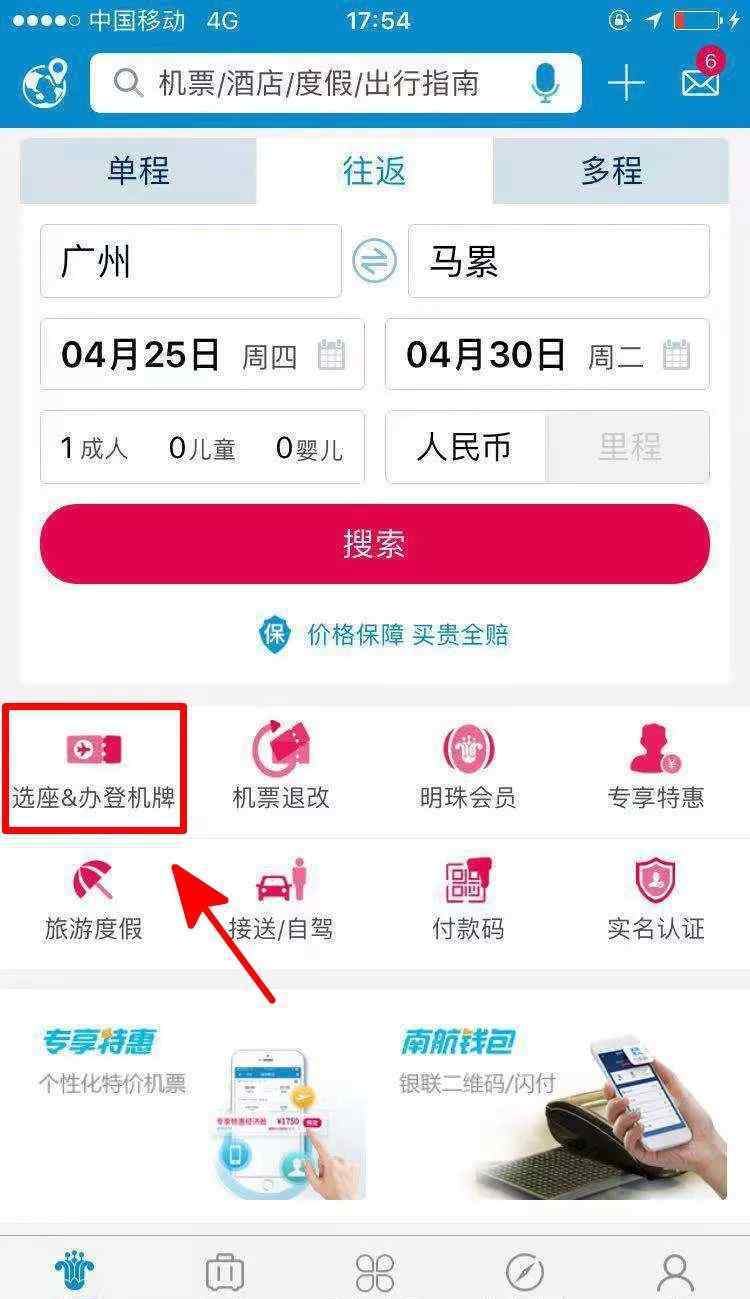Select 里程 payment option
750x1299 pixels.
tap(628, 447)
